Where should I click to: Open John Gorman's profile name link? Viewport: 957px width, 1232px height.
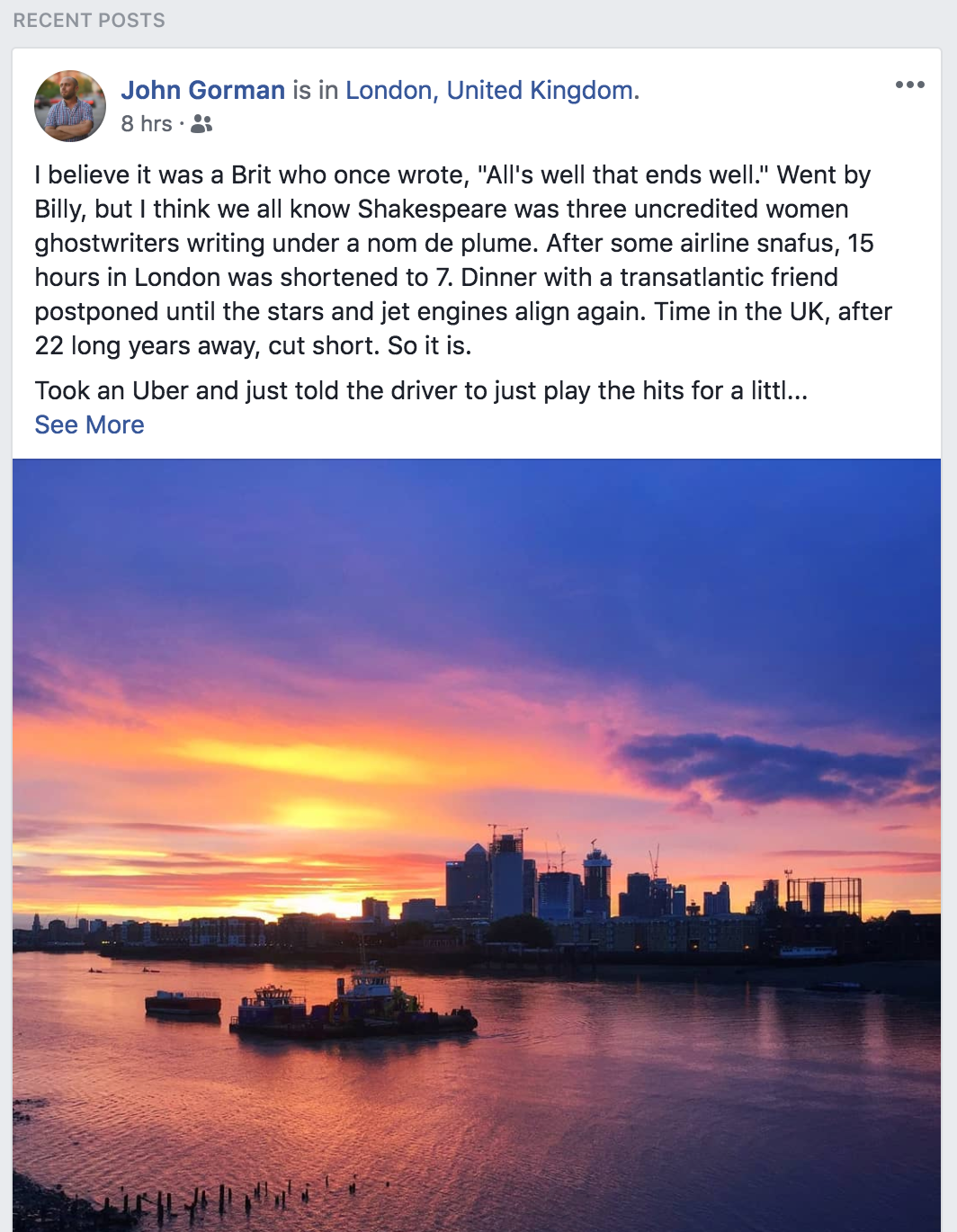click(202, 90)
